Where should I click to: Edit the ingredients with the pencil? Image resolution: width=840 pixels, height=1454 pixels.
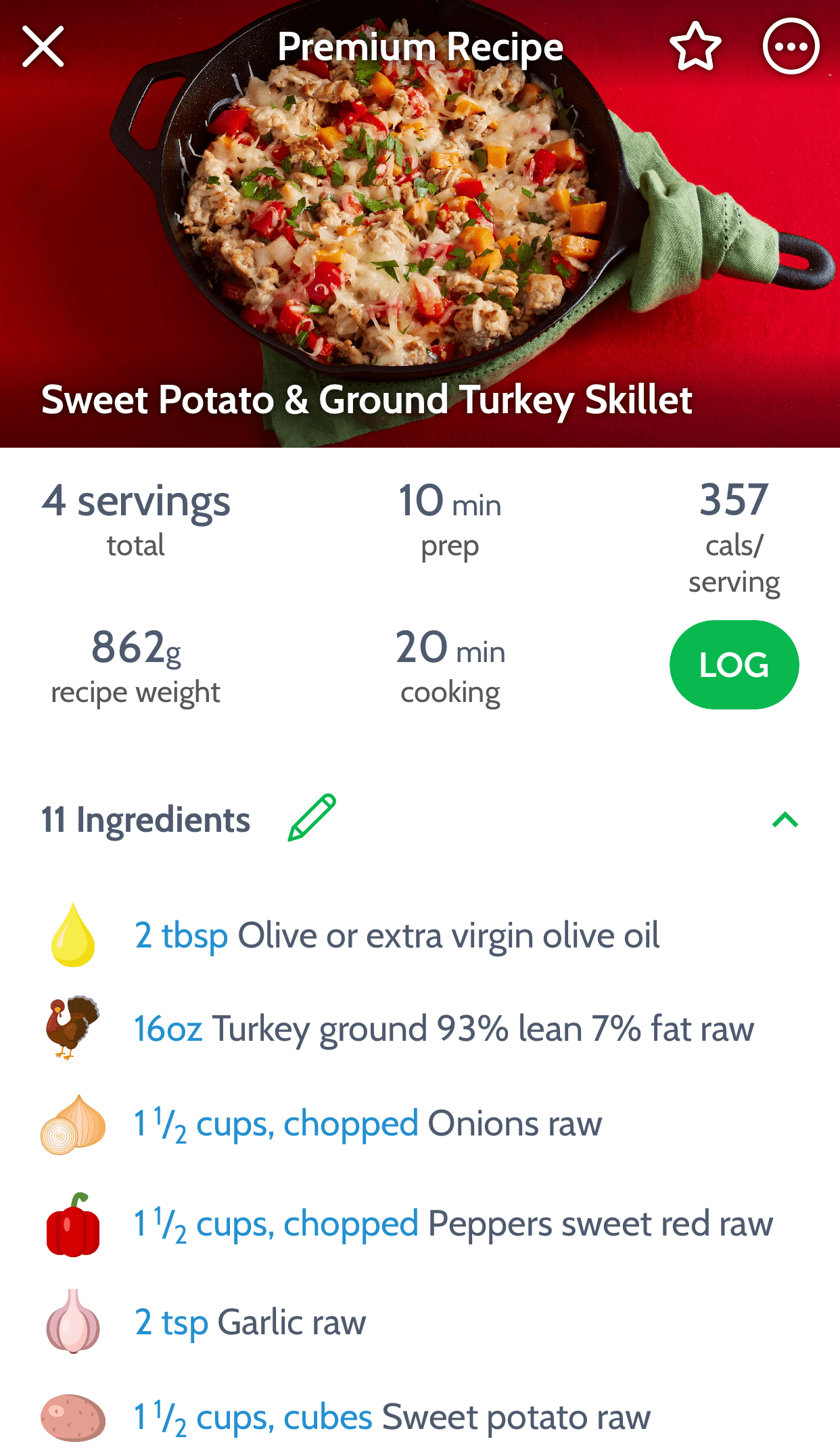pyautogui.click(x=312, y=818)
